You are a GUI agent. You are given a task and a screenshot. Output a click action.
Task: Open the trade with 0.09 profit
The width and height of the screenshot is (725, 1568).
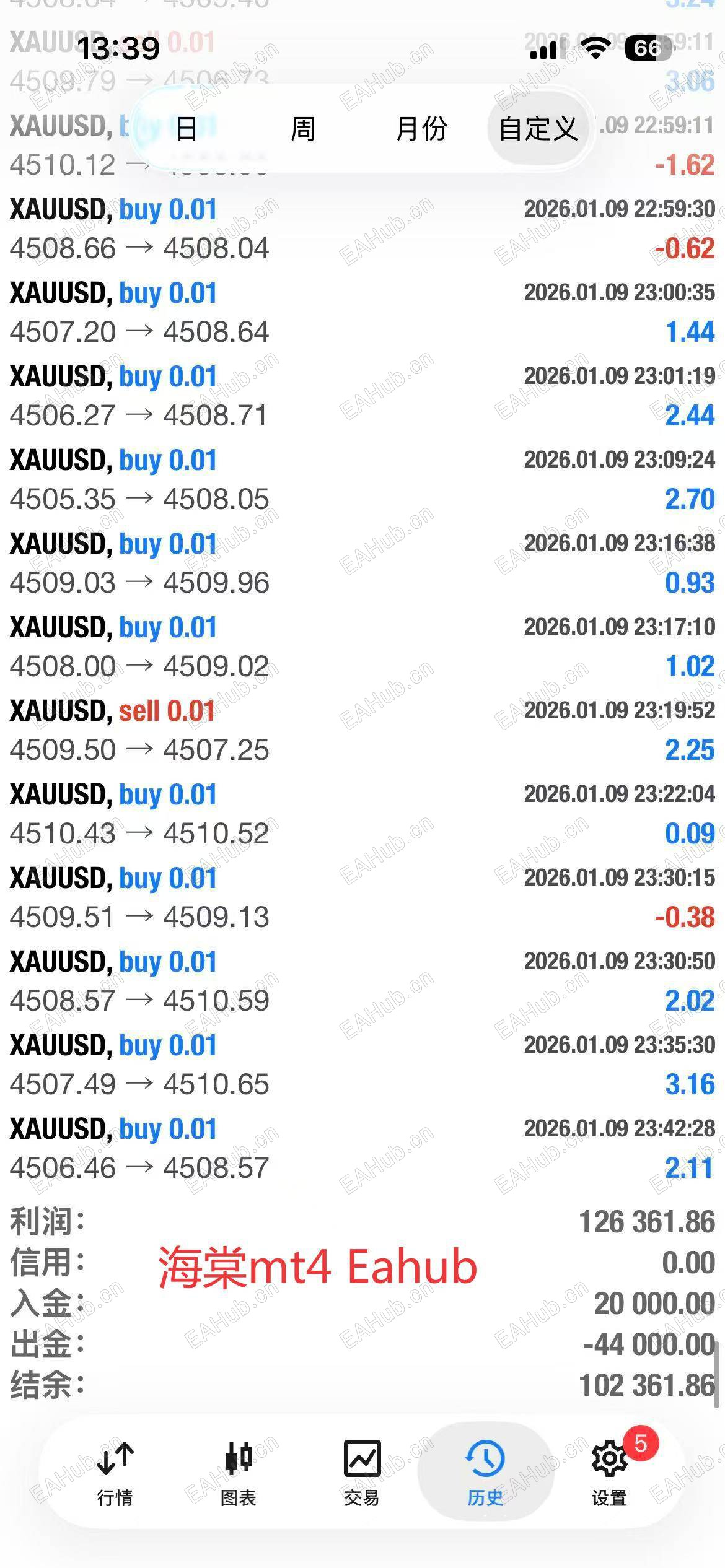(362, 814)
